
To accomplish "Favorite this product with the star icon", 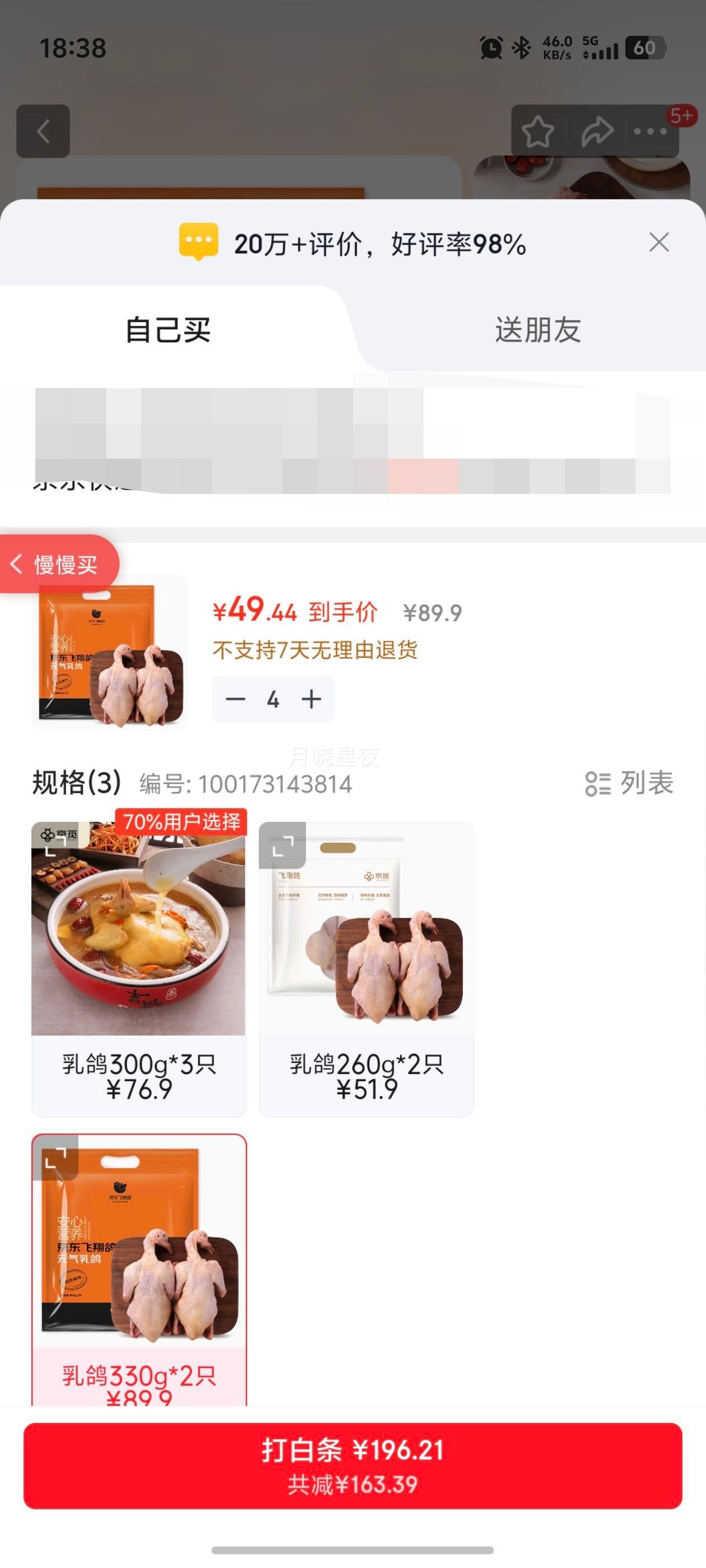I will pos(538,130).
